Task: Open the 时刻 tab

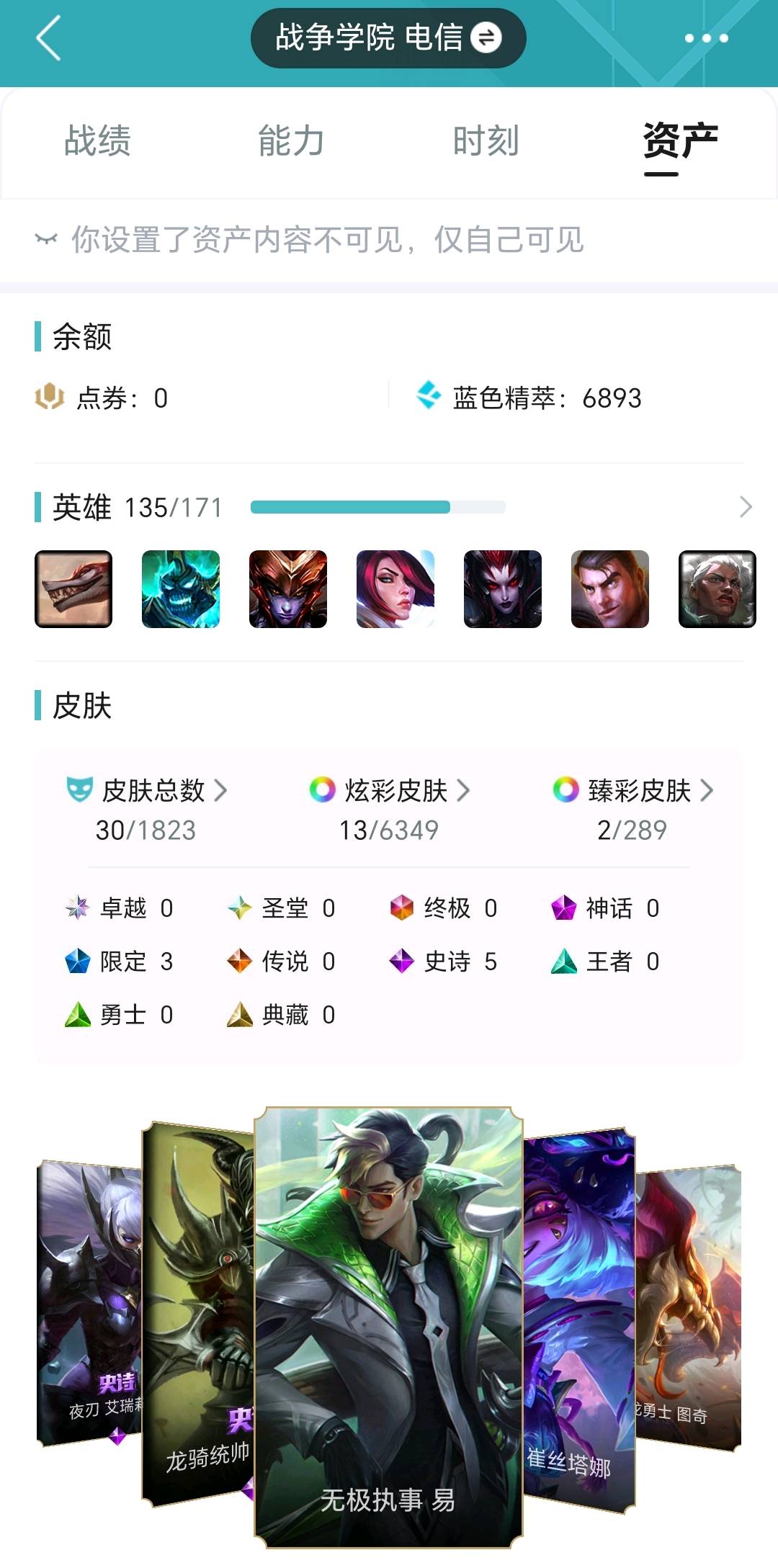Action: coord(486,140)
